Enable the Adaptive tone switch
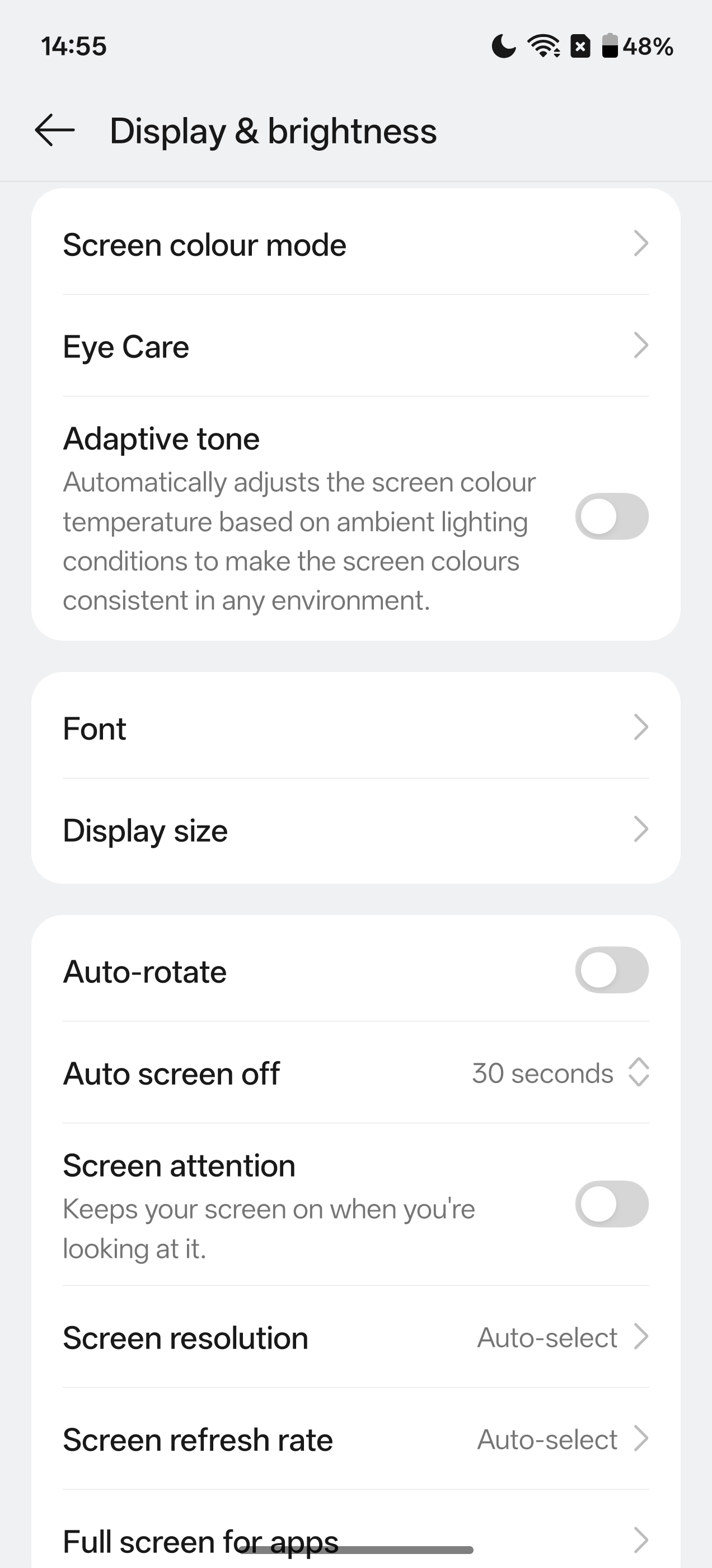The height and width of the screenshot is (1568, 712). click(611, 516)
